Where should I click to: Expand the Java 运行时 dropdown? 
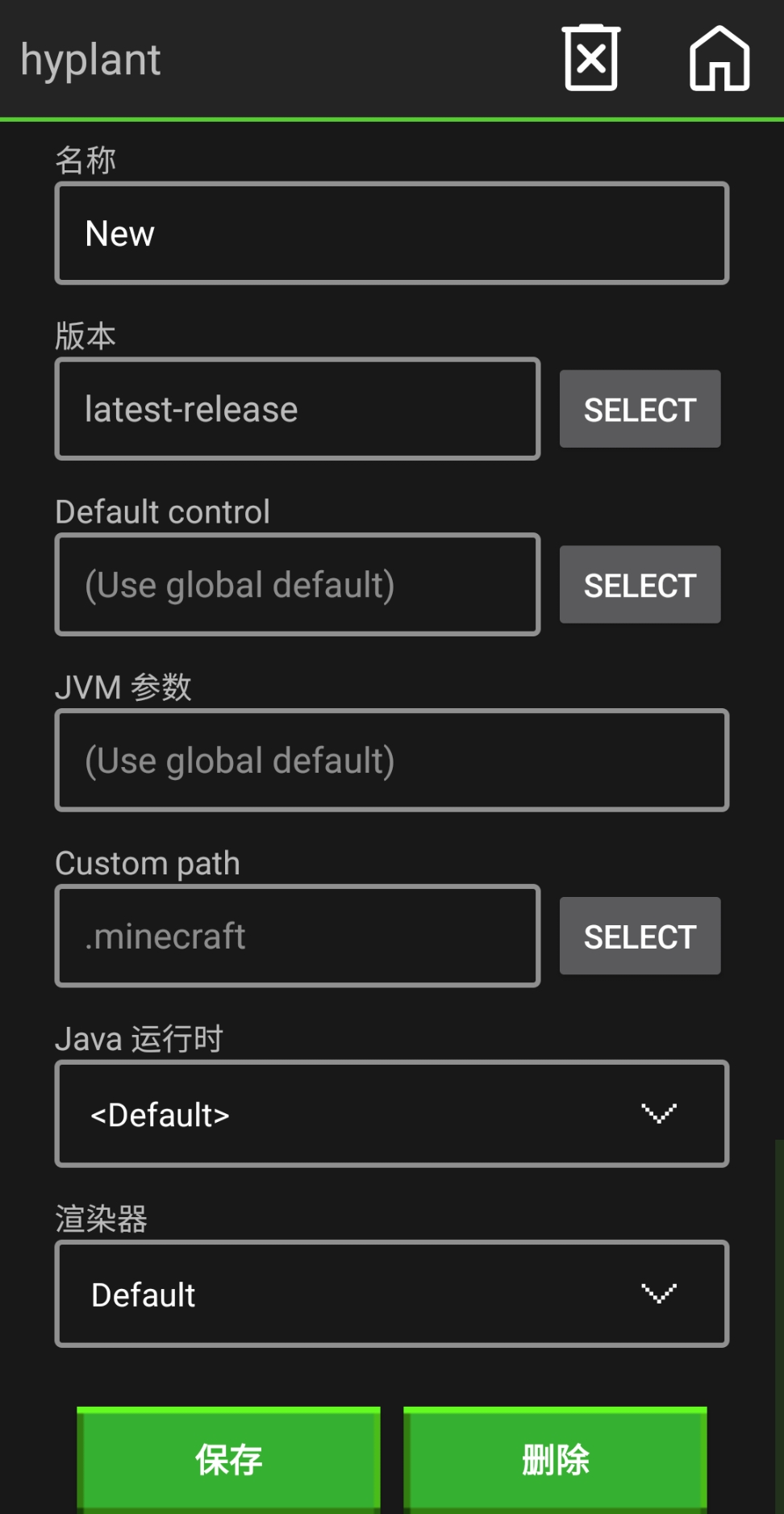(x=392, y=1114)
